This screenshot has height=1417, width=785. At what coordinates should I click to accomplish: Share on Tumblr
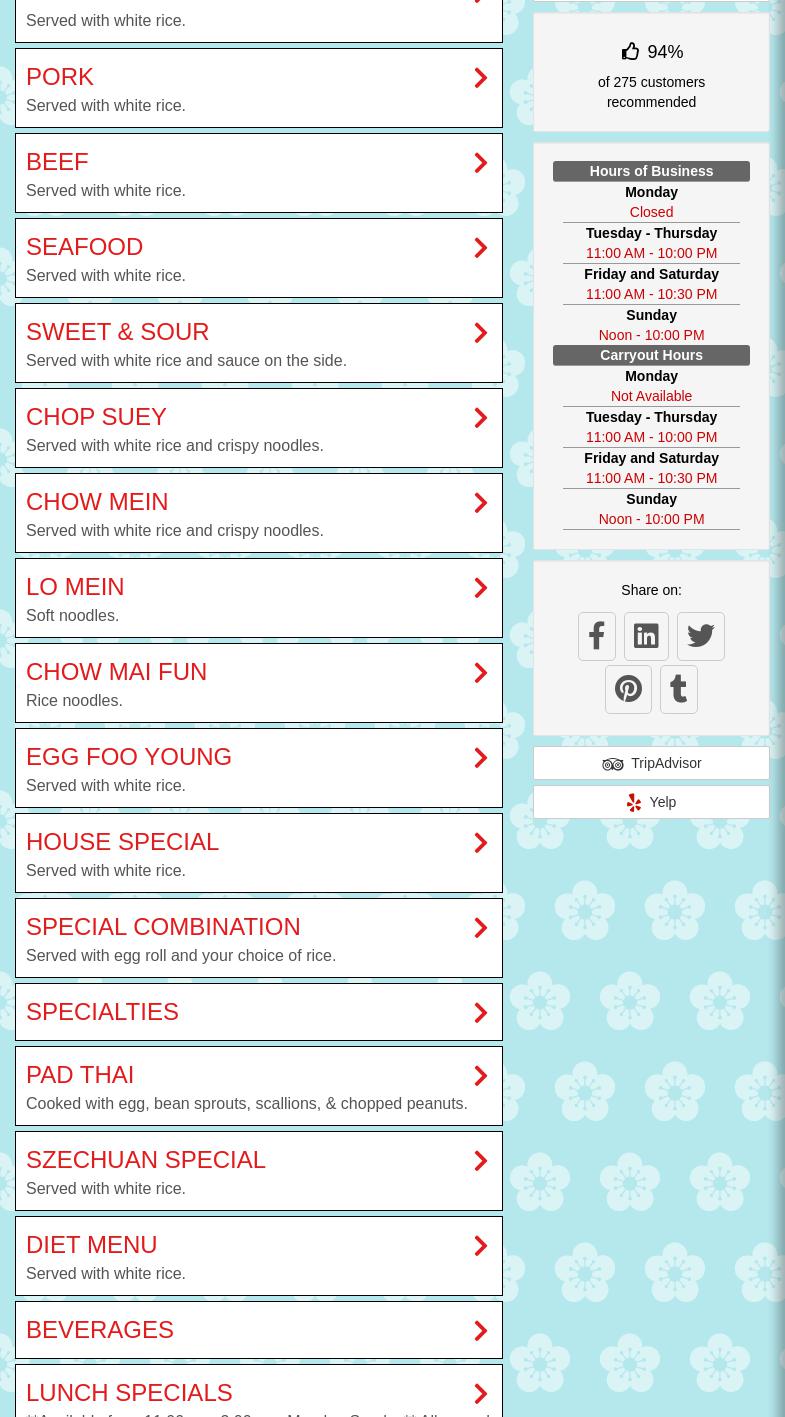(x=678, y=689)
